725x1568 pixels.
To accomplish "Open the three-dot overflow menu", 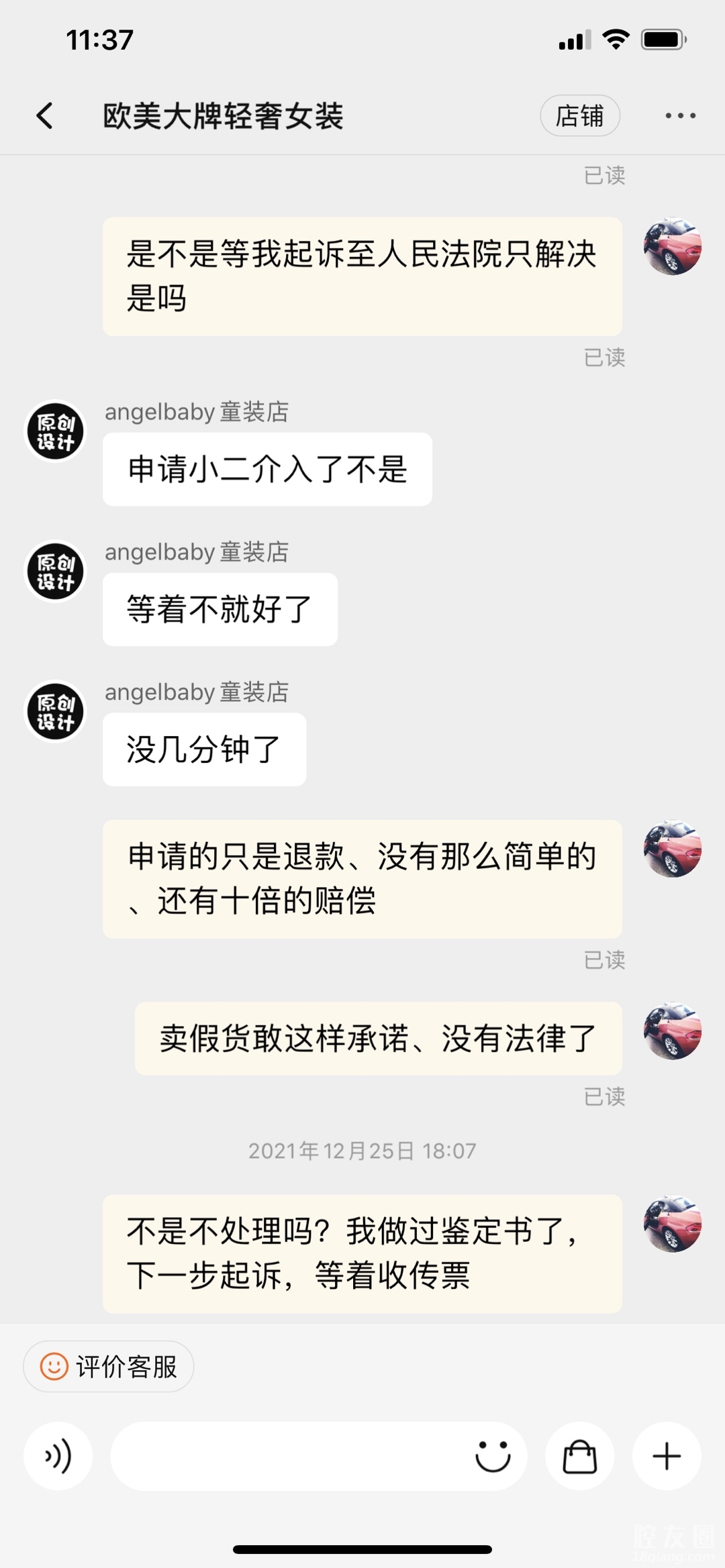I will 680,116.
